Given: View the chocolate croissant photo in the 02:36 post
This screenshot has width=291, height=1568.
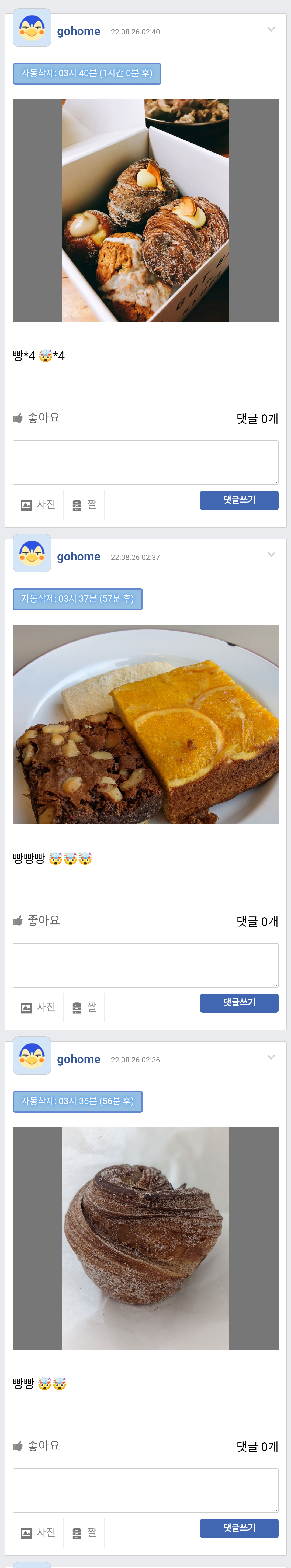Looking at the screenshot, I should [x=145, y=1238].
